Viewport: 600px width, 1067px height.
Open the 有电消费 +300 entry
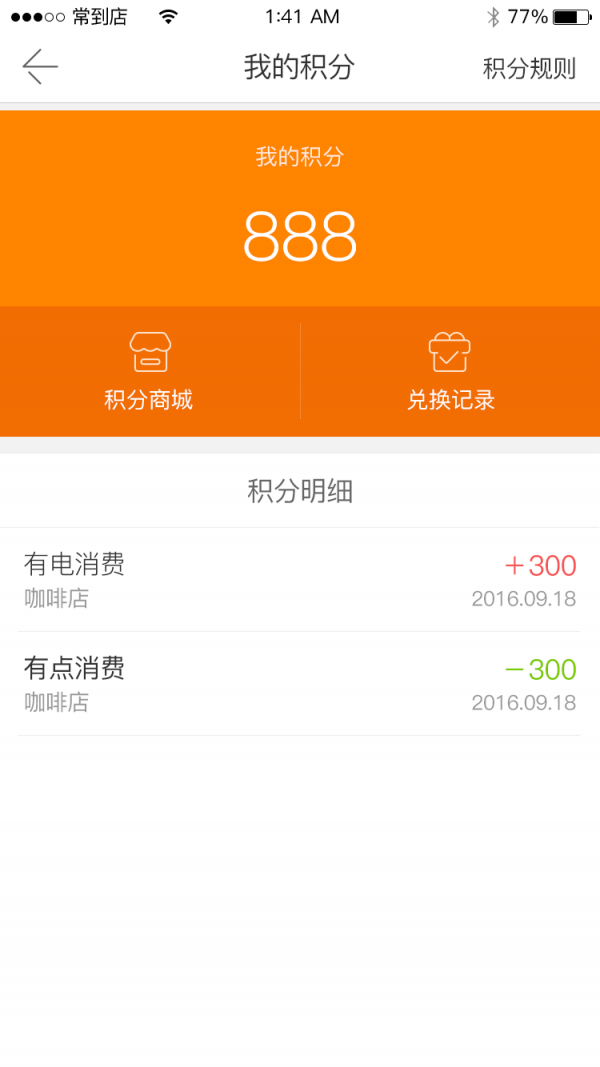(299, 580)
